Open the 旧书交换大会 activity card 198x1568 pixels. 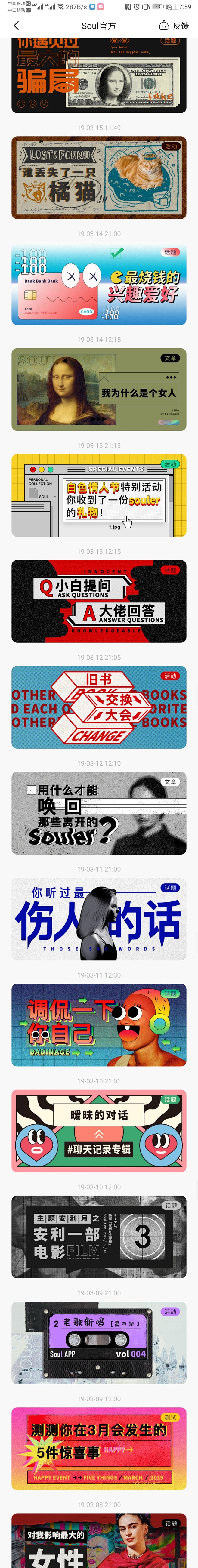pos(99,707)
